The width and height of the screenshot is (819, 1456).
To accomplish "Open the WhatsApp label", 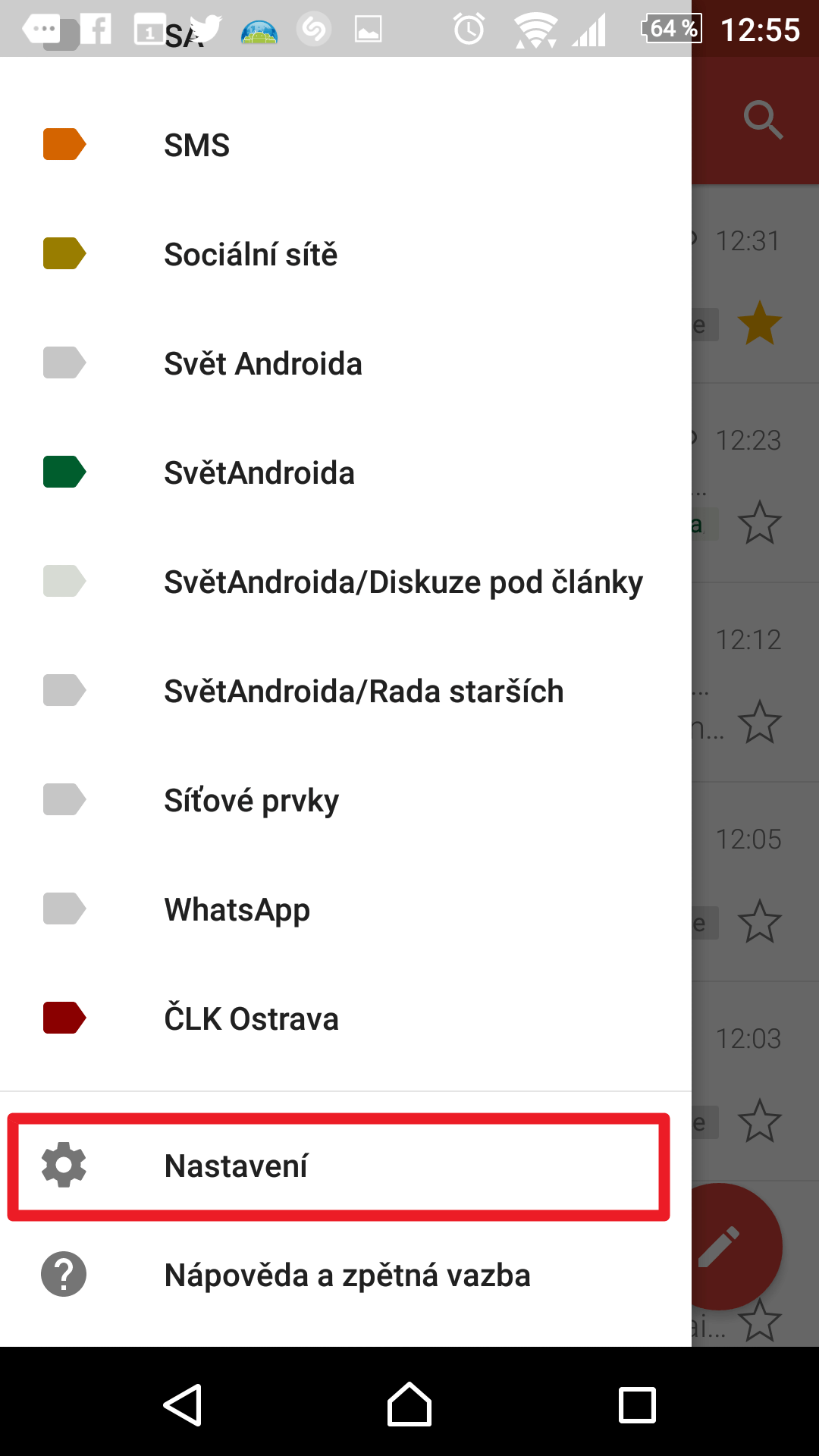I will pos(346,909).
